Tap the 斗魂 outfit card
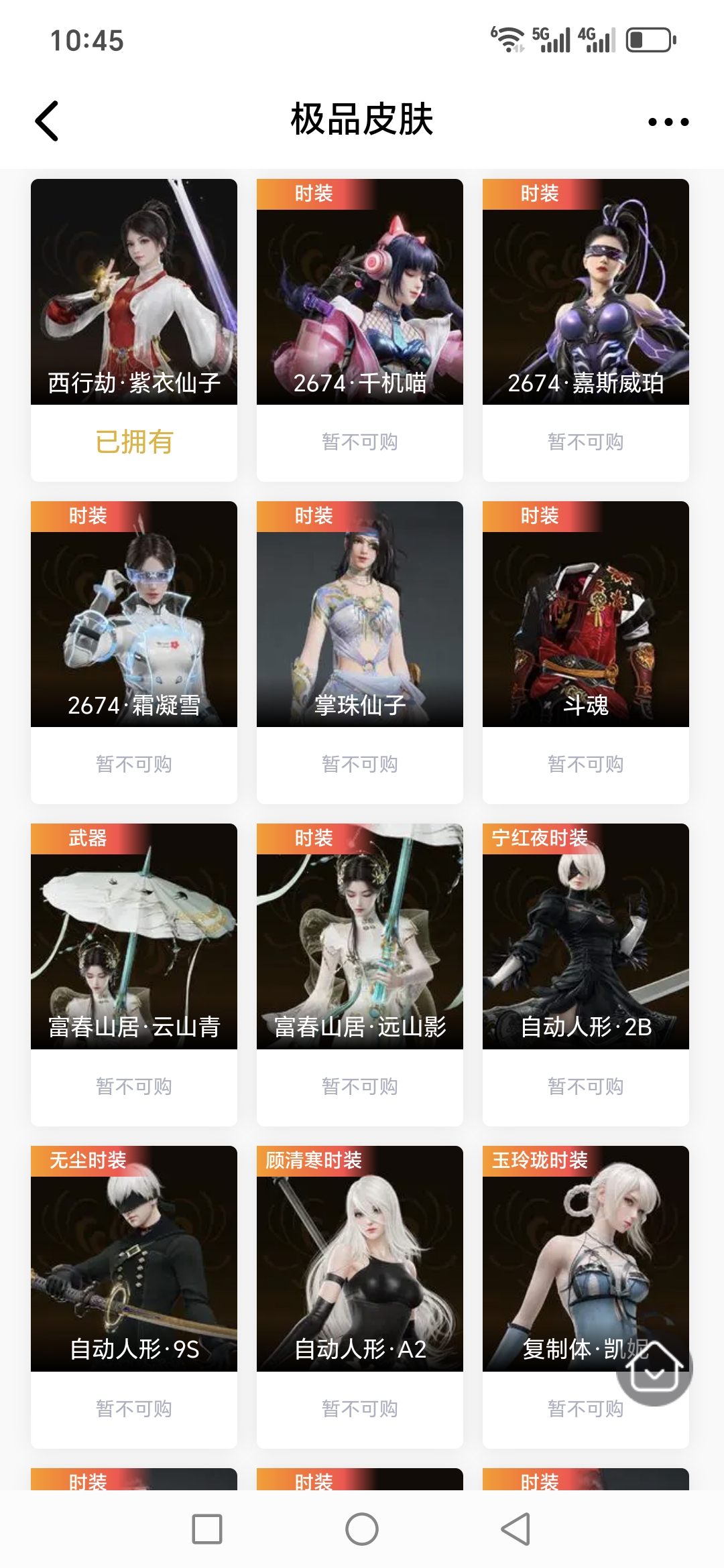The width and height of the screenshot is (724, 1568). (x=586, y=614)
